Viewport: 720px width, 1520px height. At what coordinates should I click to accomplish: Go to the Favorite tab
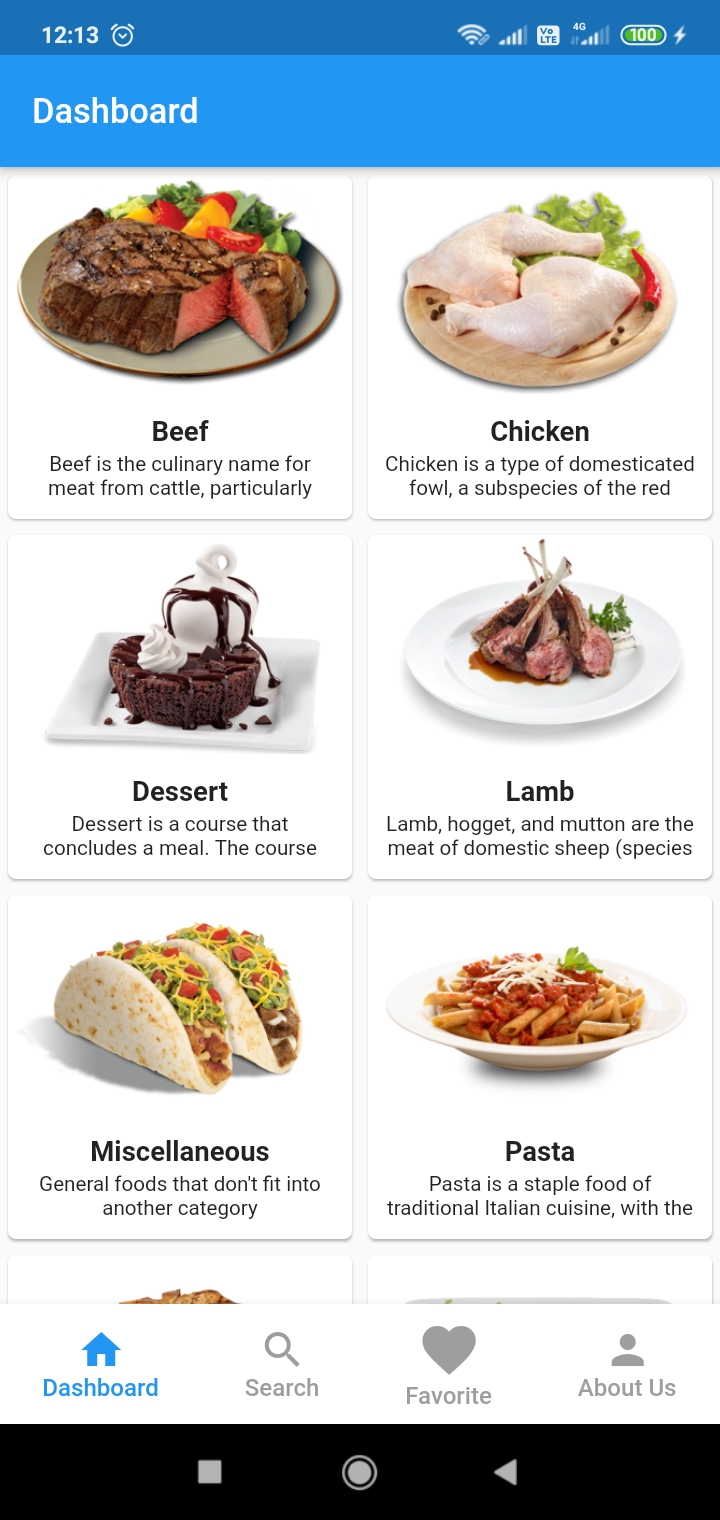coord(448,1365)
